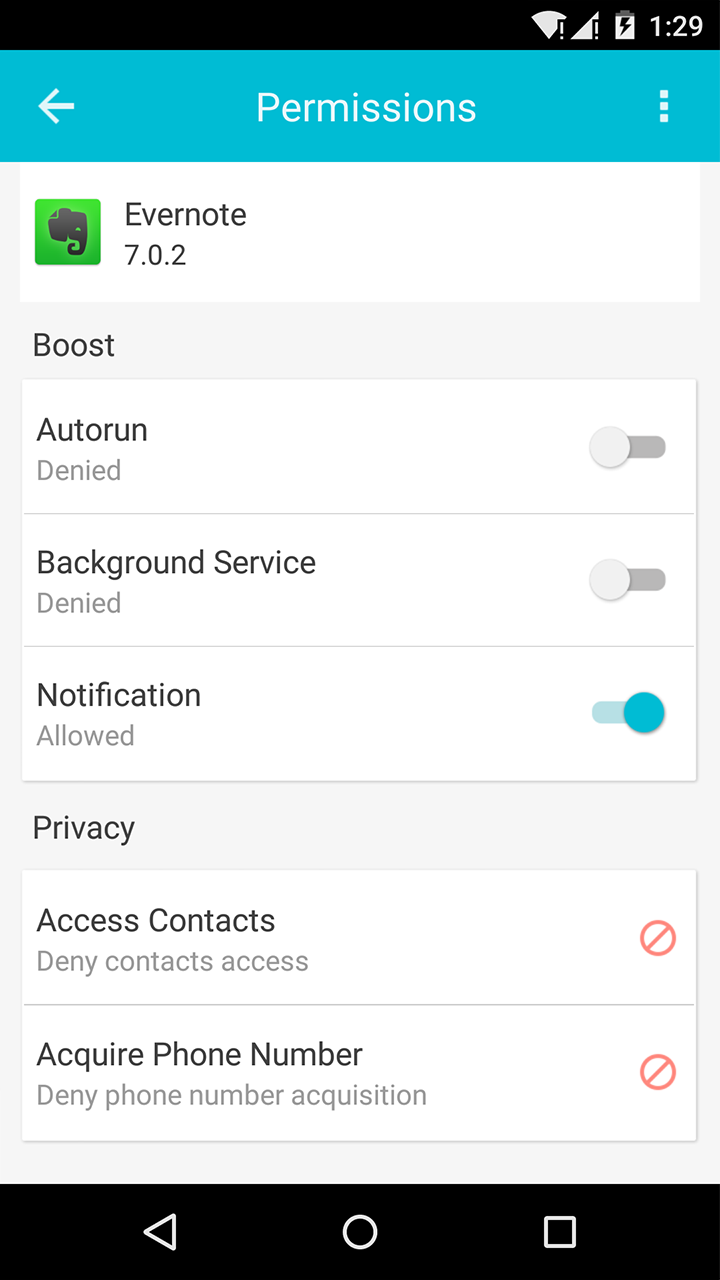This screenshot has width=720, height=1280.
Task: Disable the Notification permission toggle
Action: 628,712
